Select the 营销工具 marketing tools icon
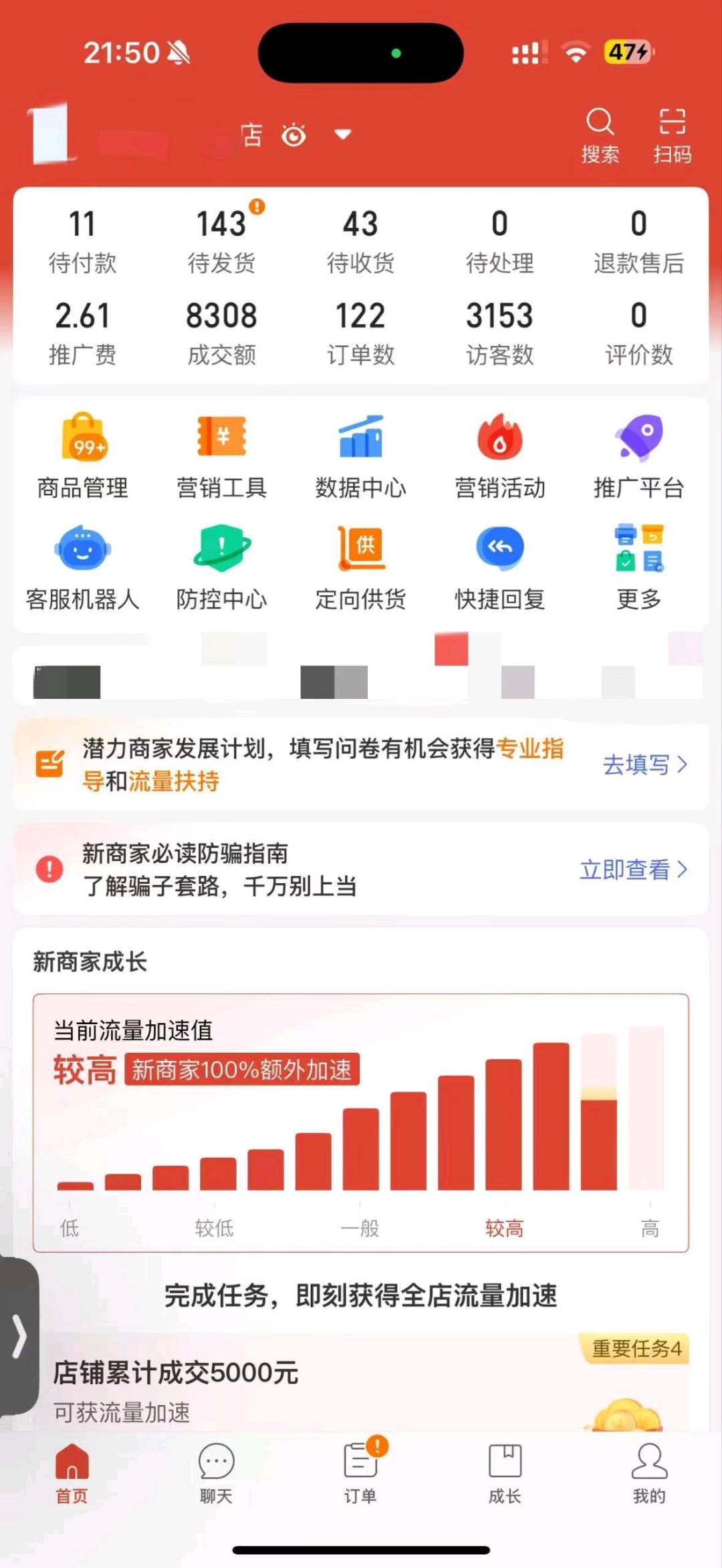722x1568 pixels. click(222, 453)
